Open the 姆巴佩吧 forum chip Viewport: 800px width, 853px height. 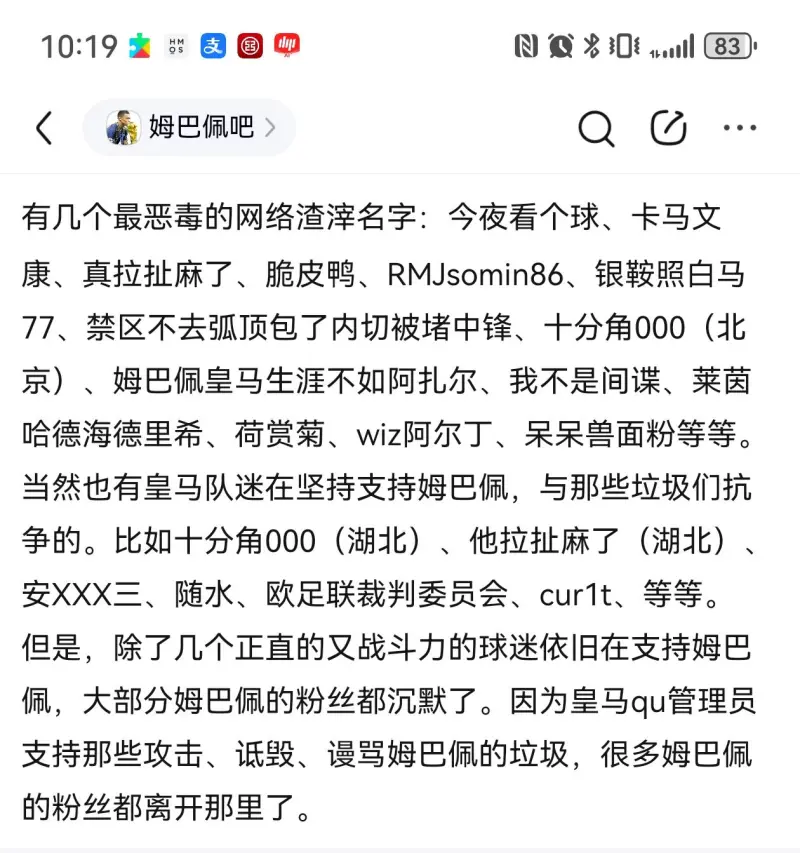coord(190,128)
